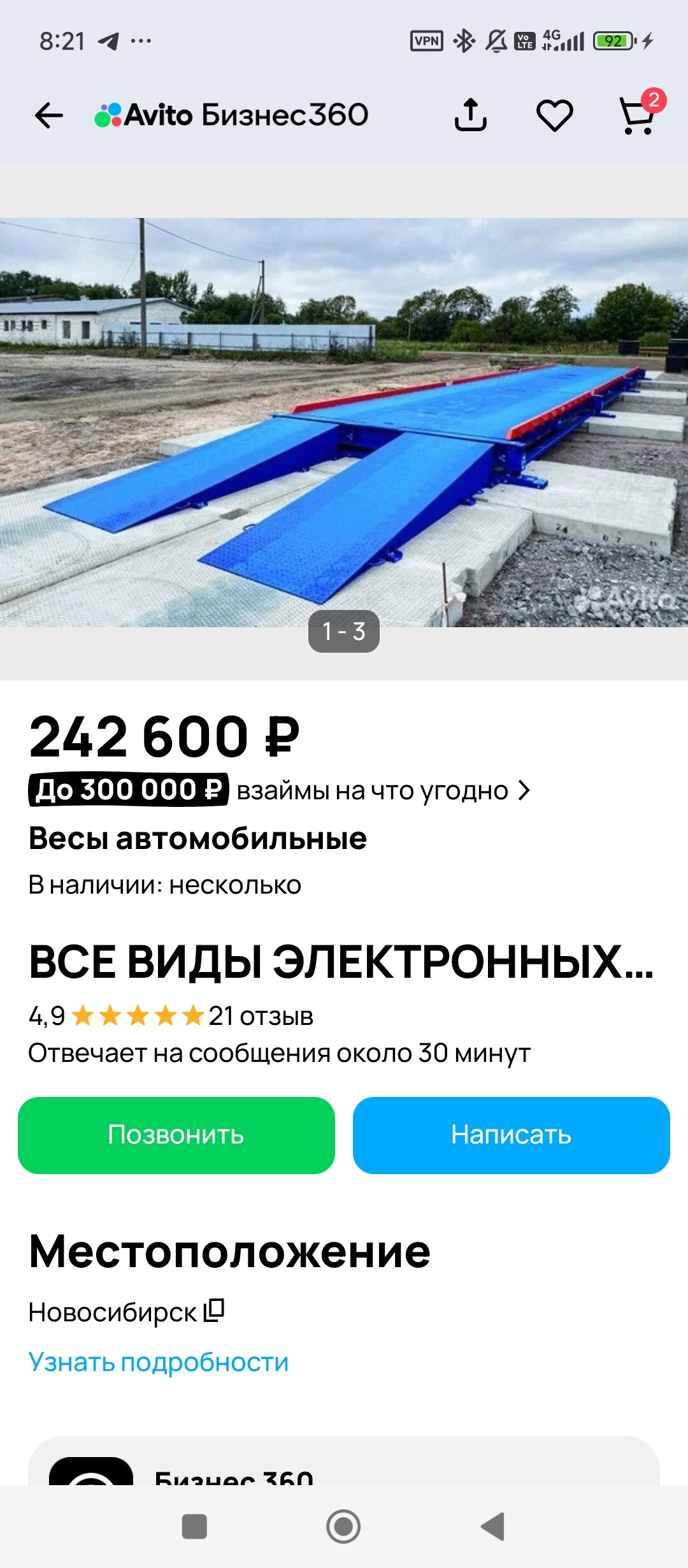Copy the Новосибирск location

pyautogui.click(x=214, y=1310)
